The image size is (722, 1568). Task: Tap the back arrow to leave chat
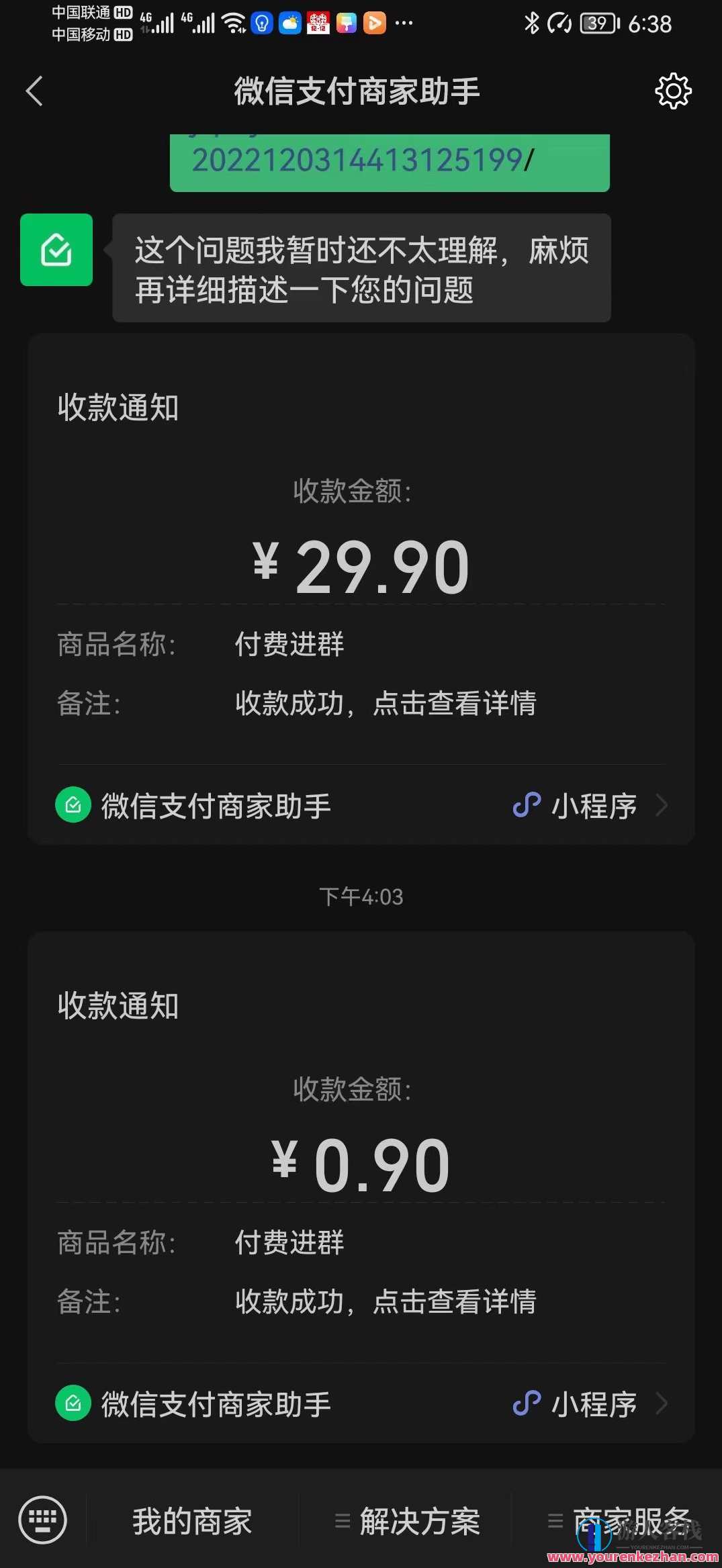(35, 91)
